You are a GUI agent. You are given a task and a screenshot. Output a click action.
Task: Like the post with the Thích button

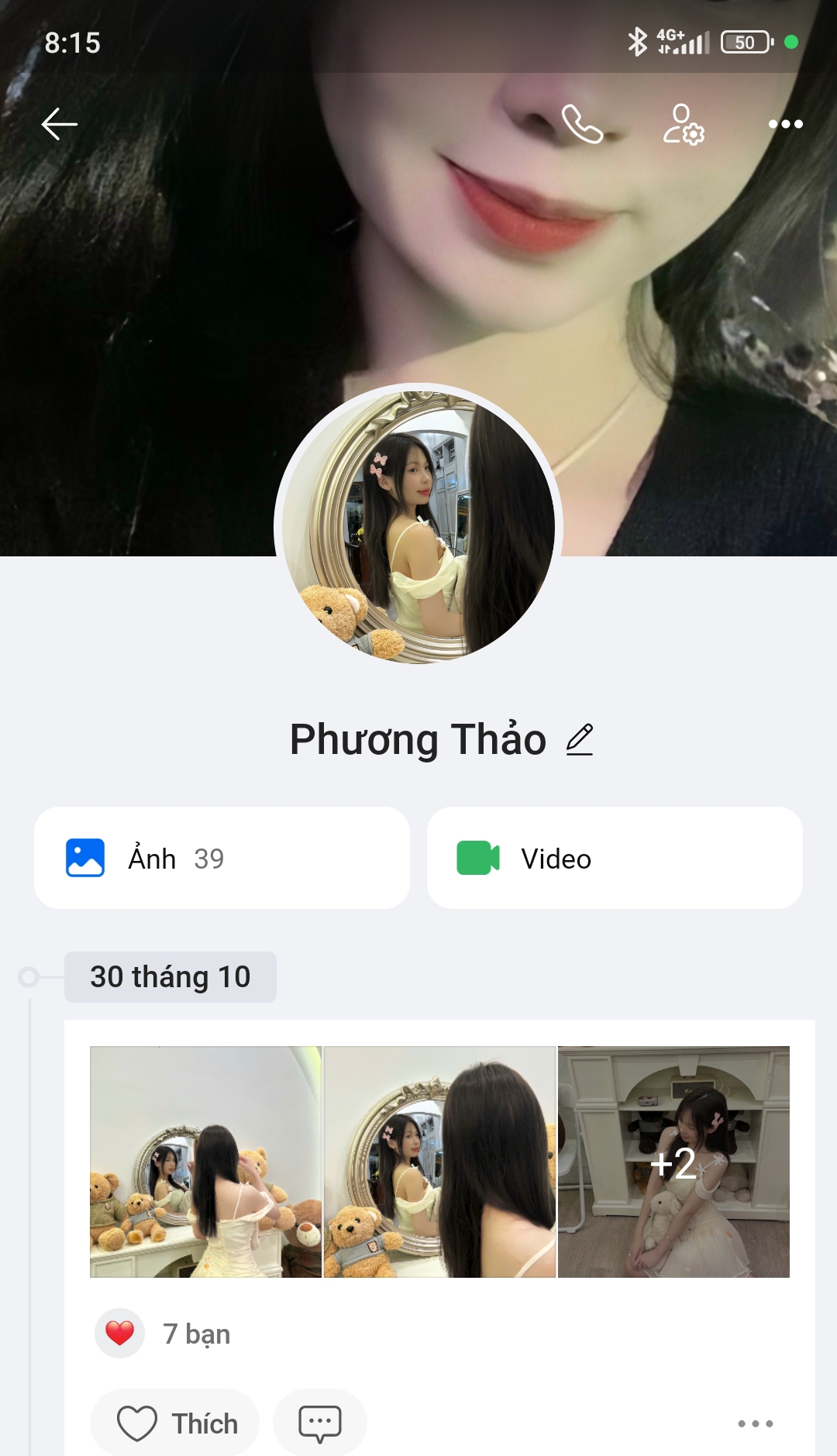(175, 1423)
